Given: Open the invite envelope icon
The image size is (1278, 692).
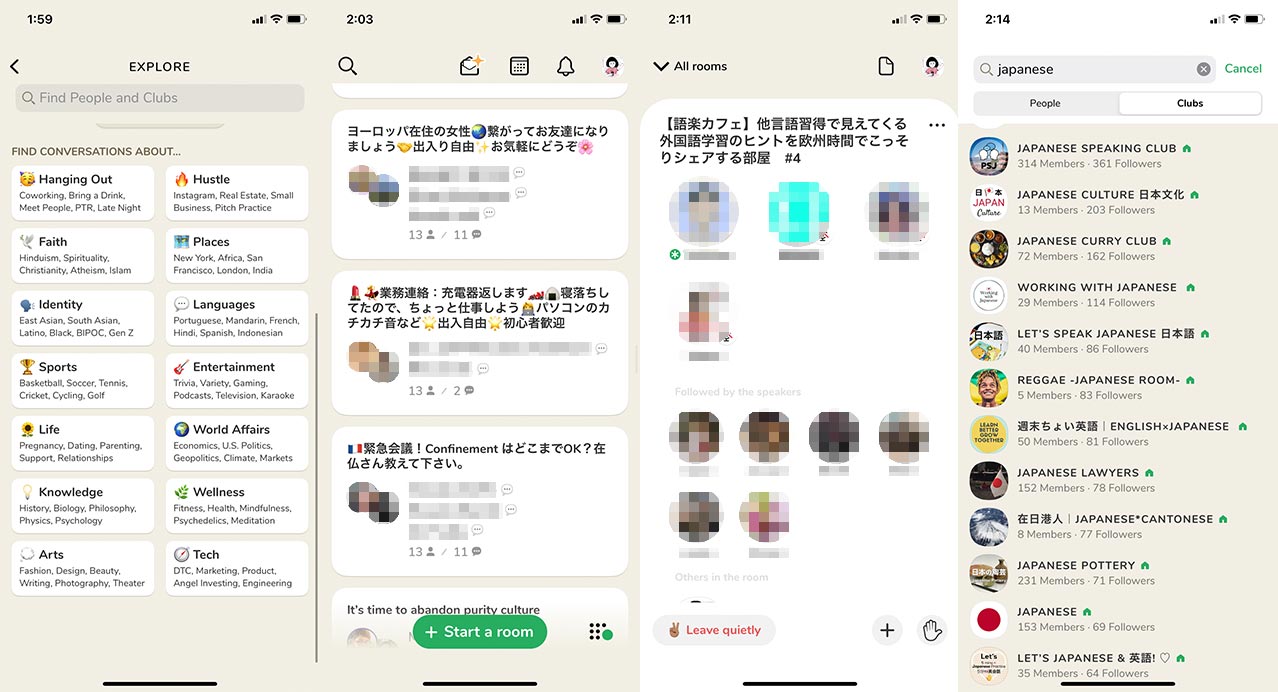Looking at the screenshot, I should pyautogui.click(x=470, y=67).
